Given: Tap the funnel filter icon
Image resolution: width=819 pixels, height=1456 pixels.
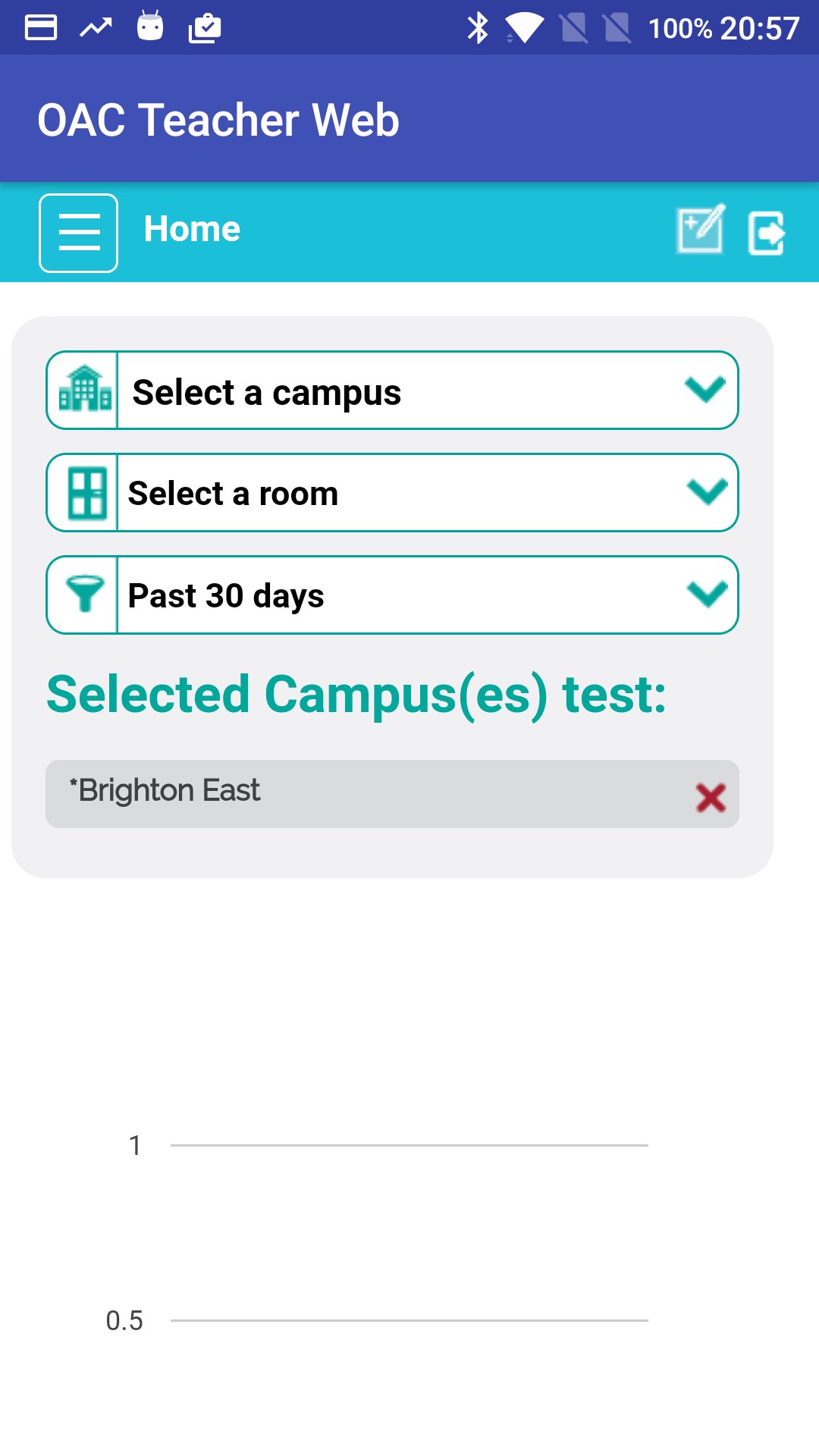Looking at the screenshot, I should click(85, 594).
